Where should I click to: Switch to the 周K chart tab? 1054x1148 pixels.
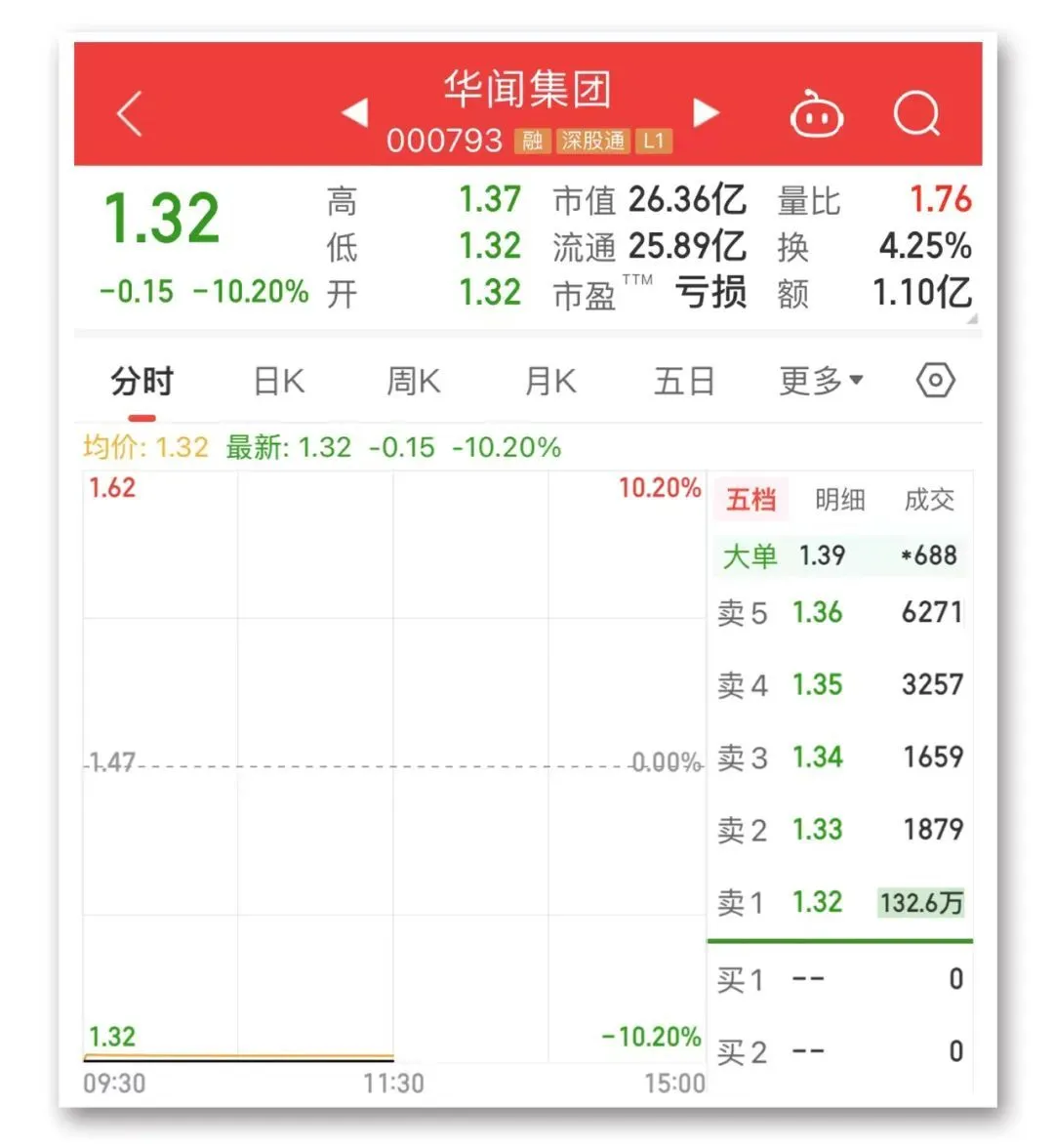pos(414,381)
